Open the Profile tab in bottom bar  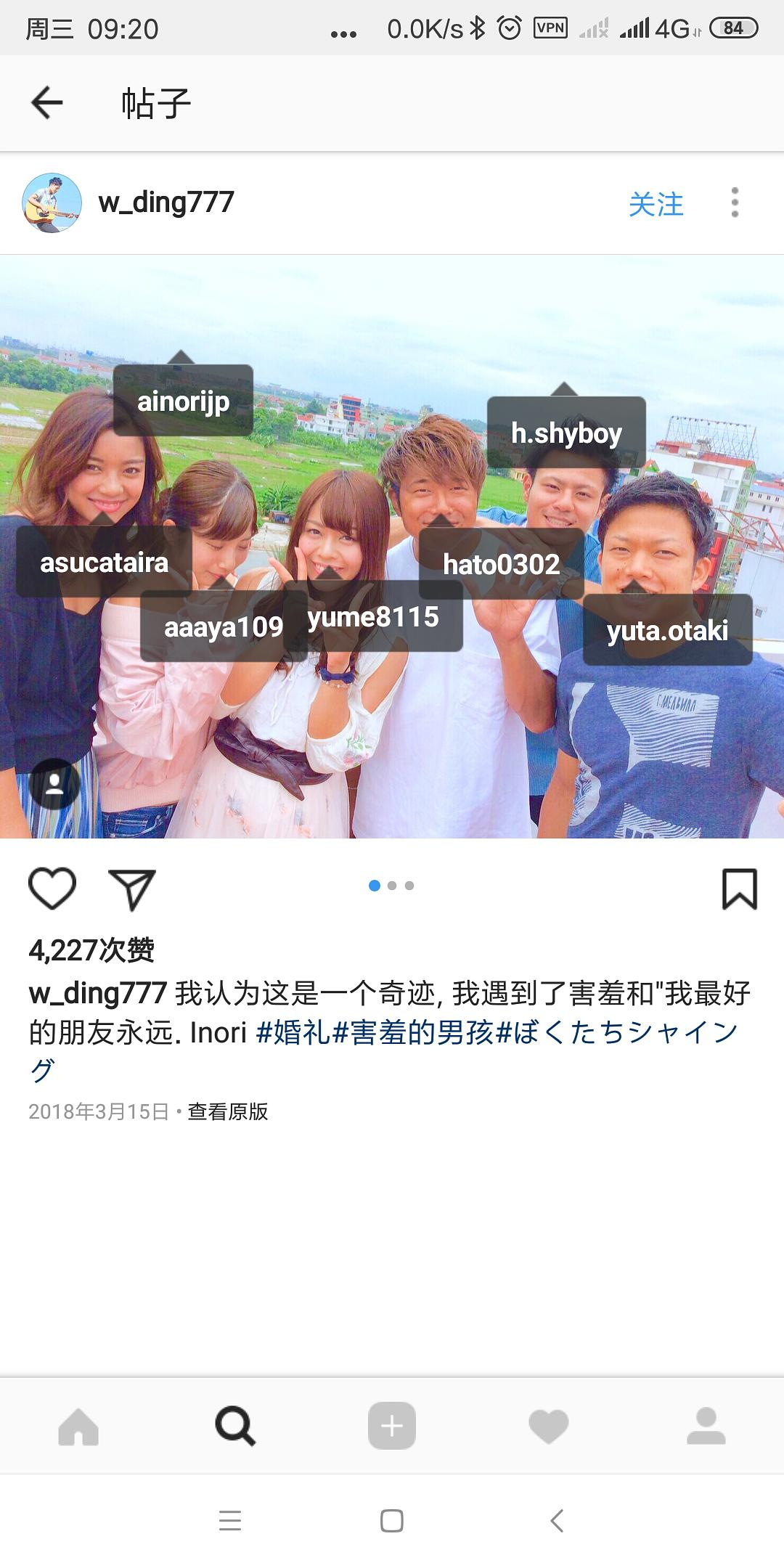[x=706, y=1426]
